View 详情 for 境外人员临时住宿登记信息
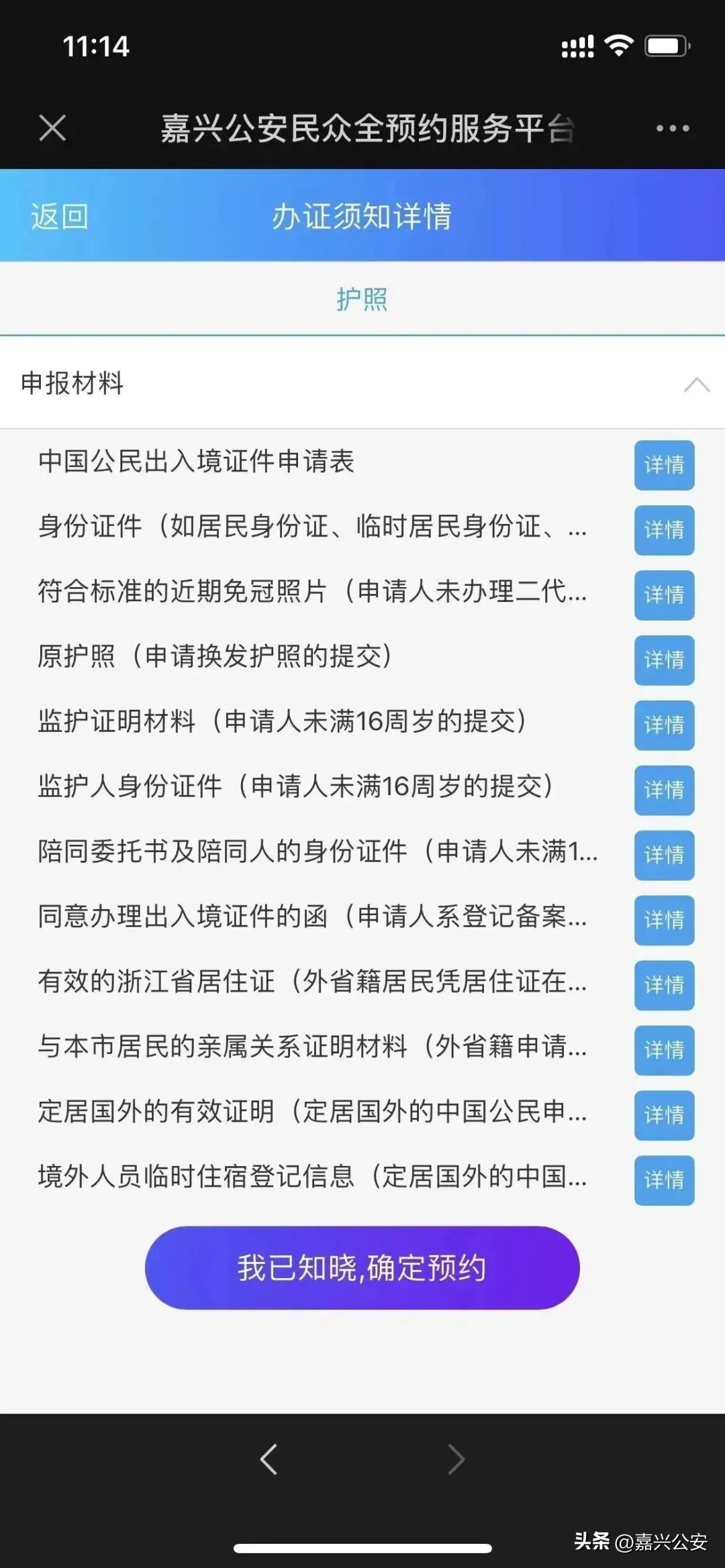This screenshot has width=725, height=1568. (663, 1181)
